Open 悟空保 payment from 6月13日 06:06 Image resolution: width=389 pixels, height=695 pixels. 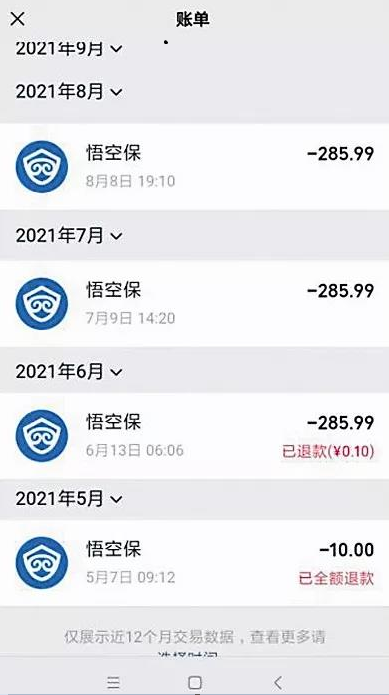pos(194,436)
